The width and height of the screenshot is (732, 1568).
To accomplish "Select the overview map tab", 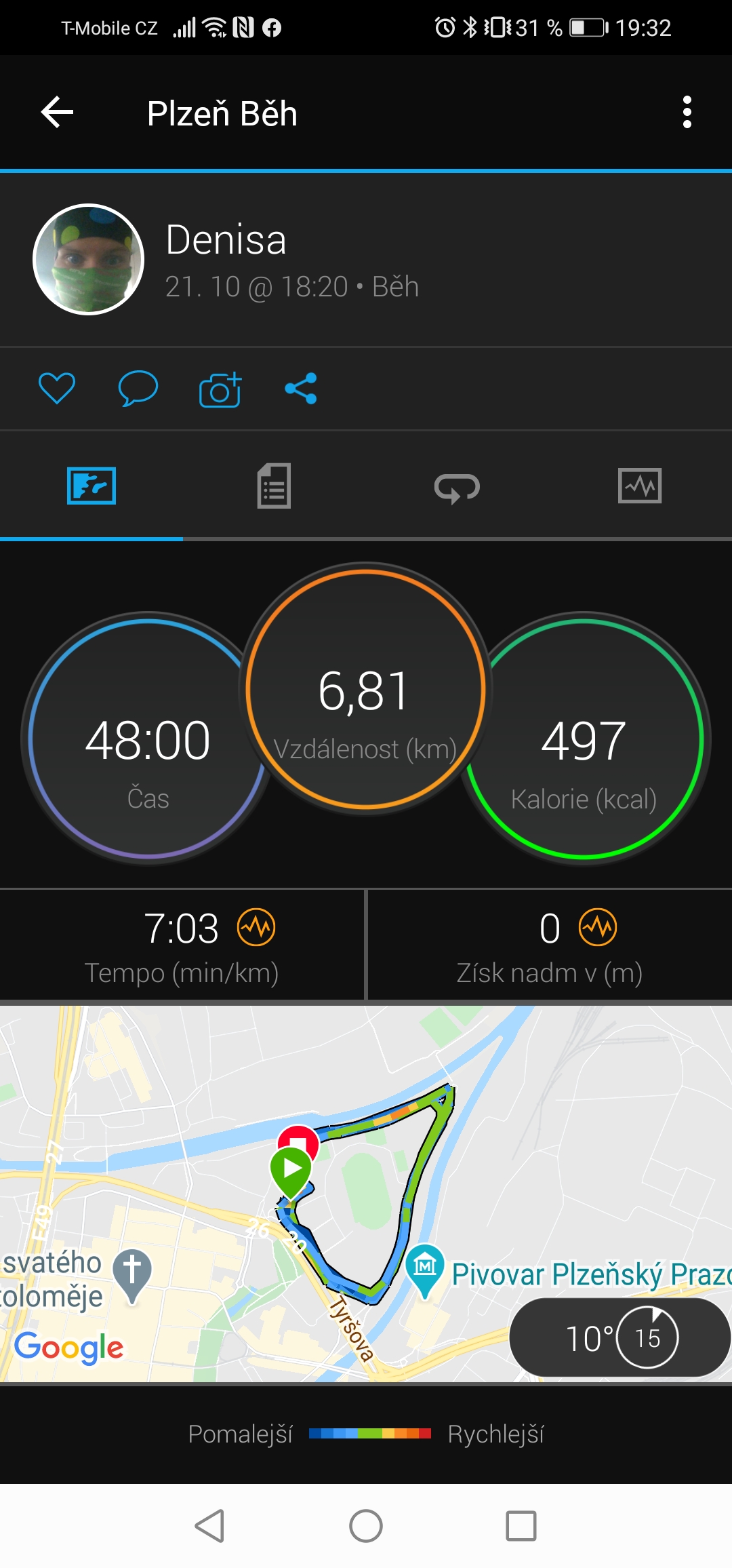I will click(x=91, y=486).
